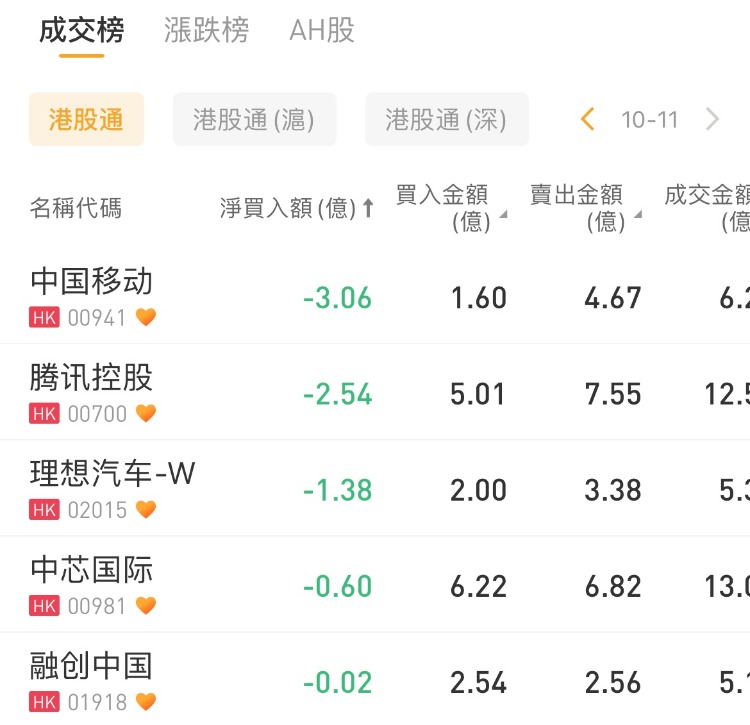Viewport: 750px width, 725px height.
Task: Select the 港股通 filter chip
Action: click(x=86, y=120)
